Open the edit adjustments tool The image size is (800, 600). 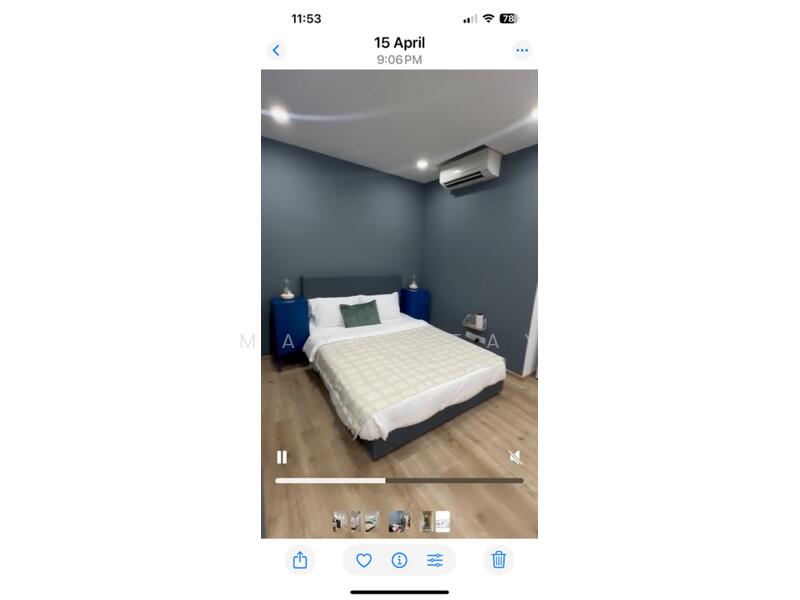pos(435,560)
